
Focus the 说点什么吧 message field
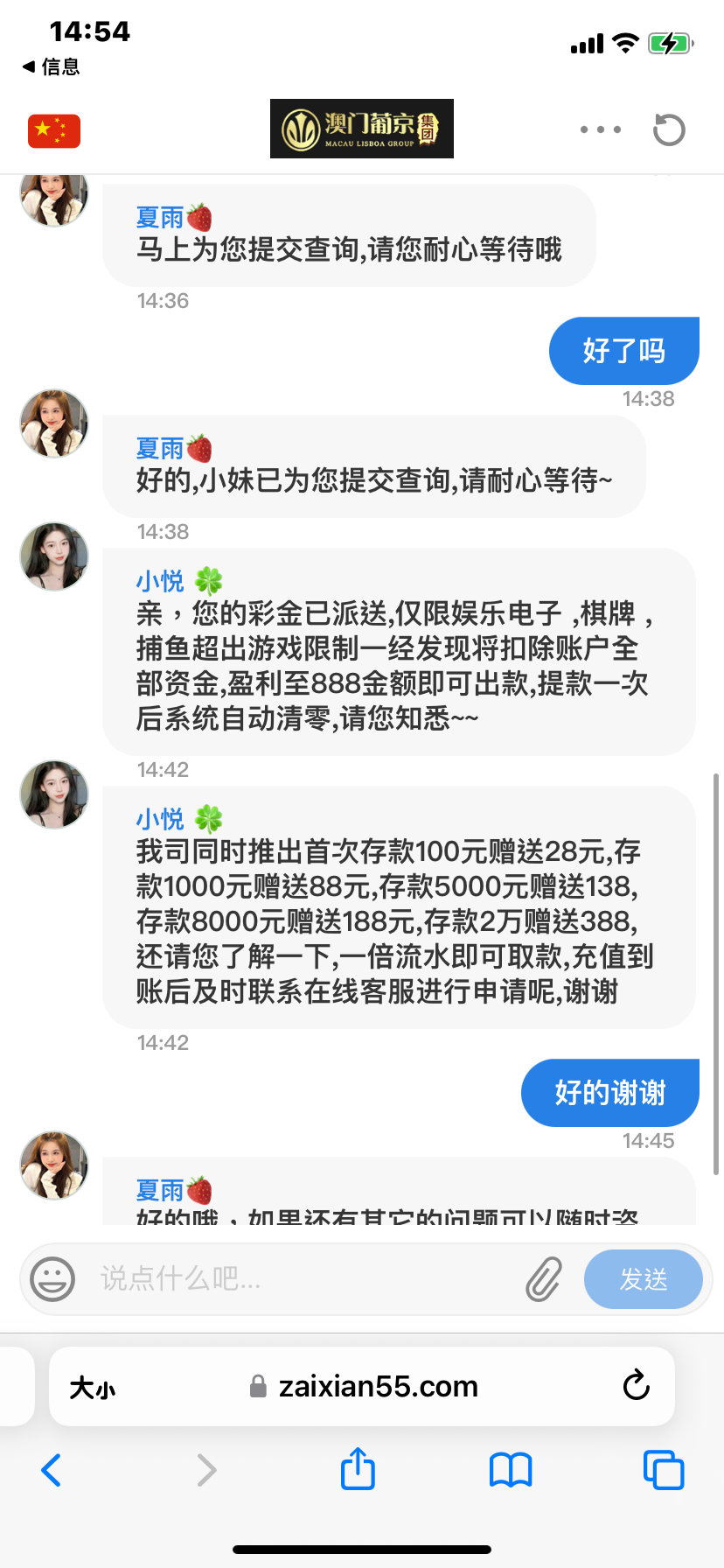(x=297, y=1279)
